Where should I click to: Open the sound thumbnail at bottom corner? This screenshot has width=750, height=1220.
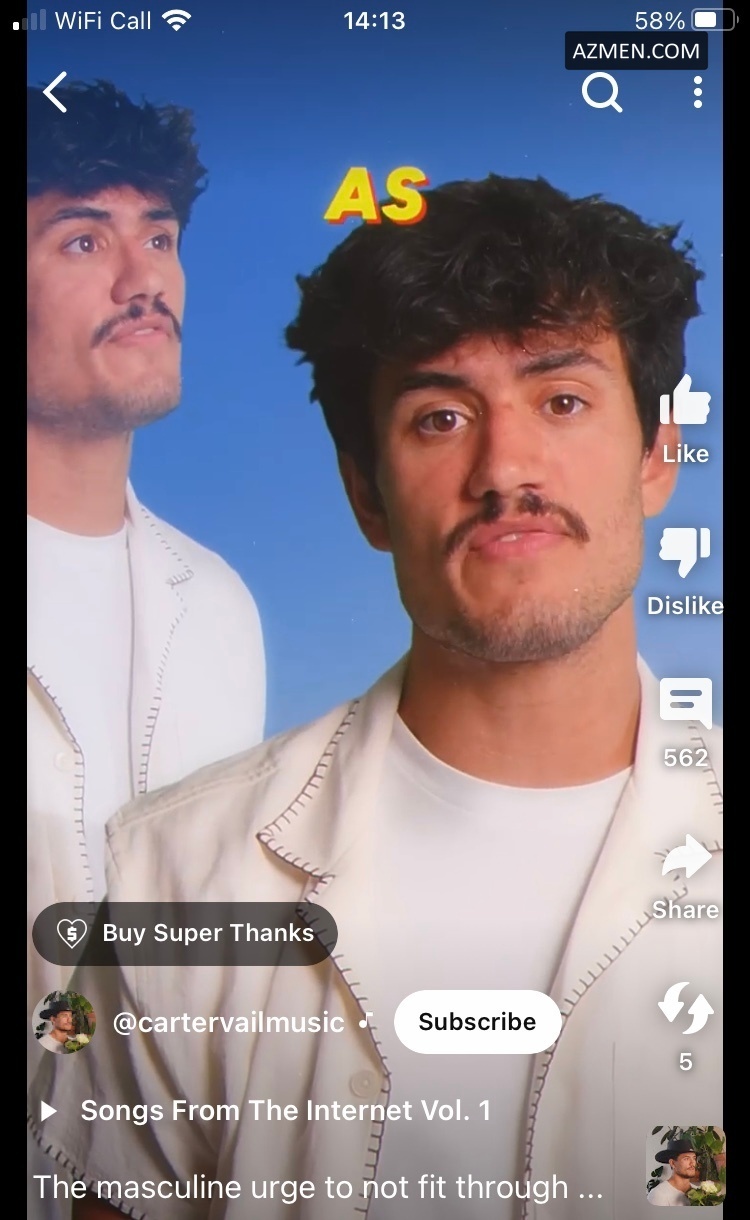(685, 1165)
